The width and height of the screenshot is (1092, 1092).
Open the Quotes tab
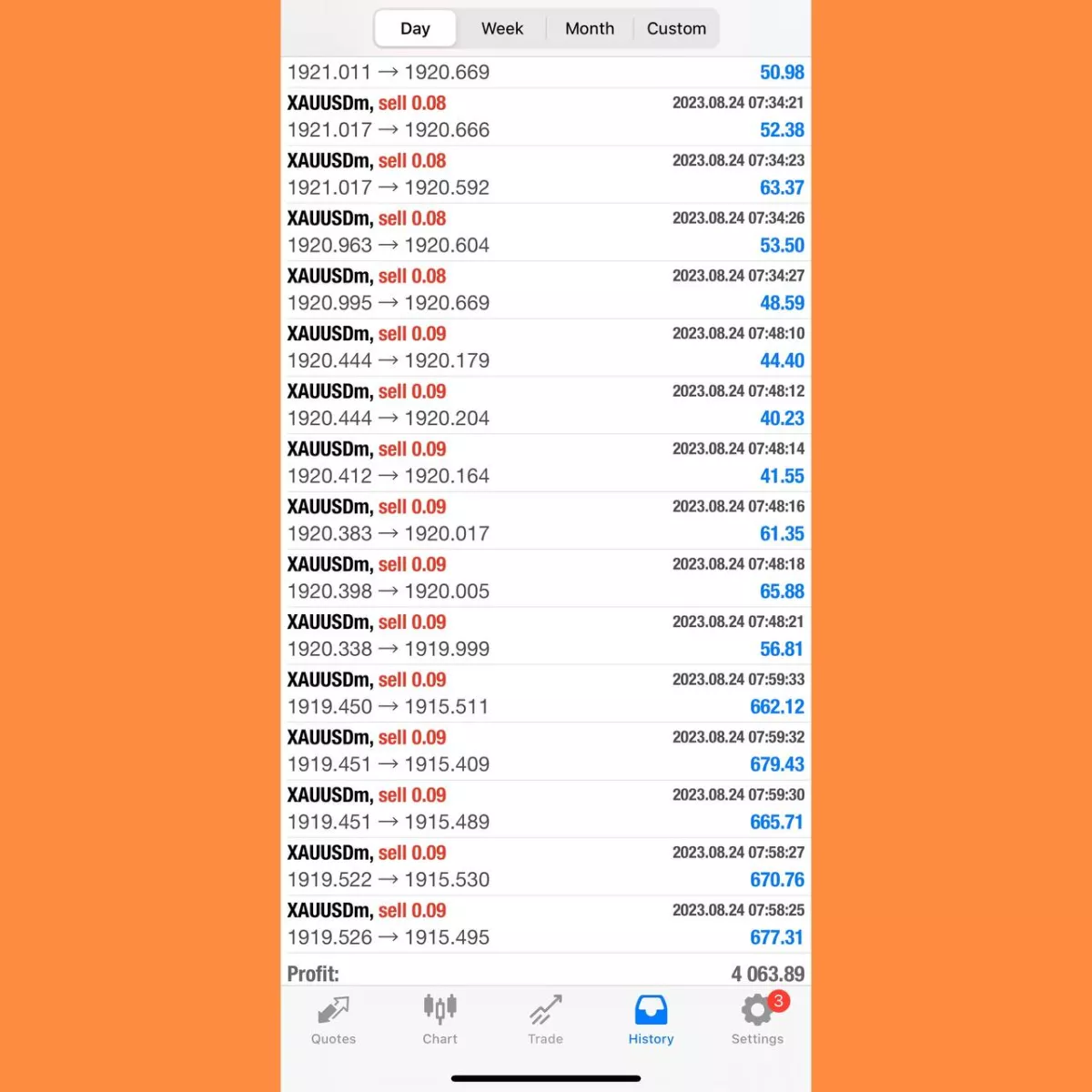coord(333,1020)
